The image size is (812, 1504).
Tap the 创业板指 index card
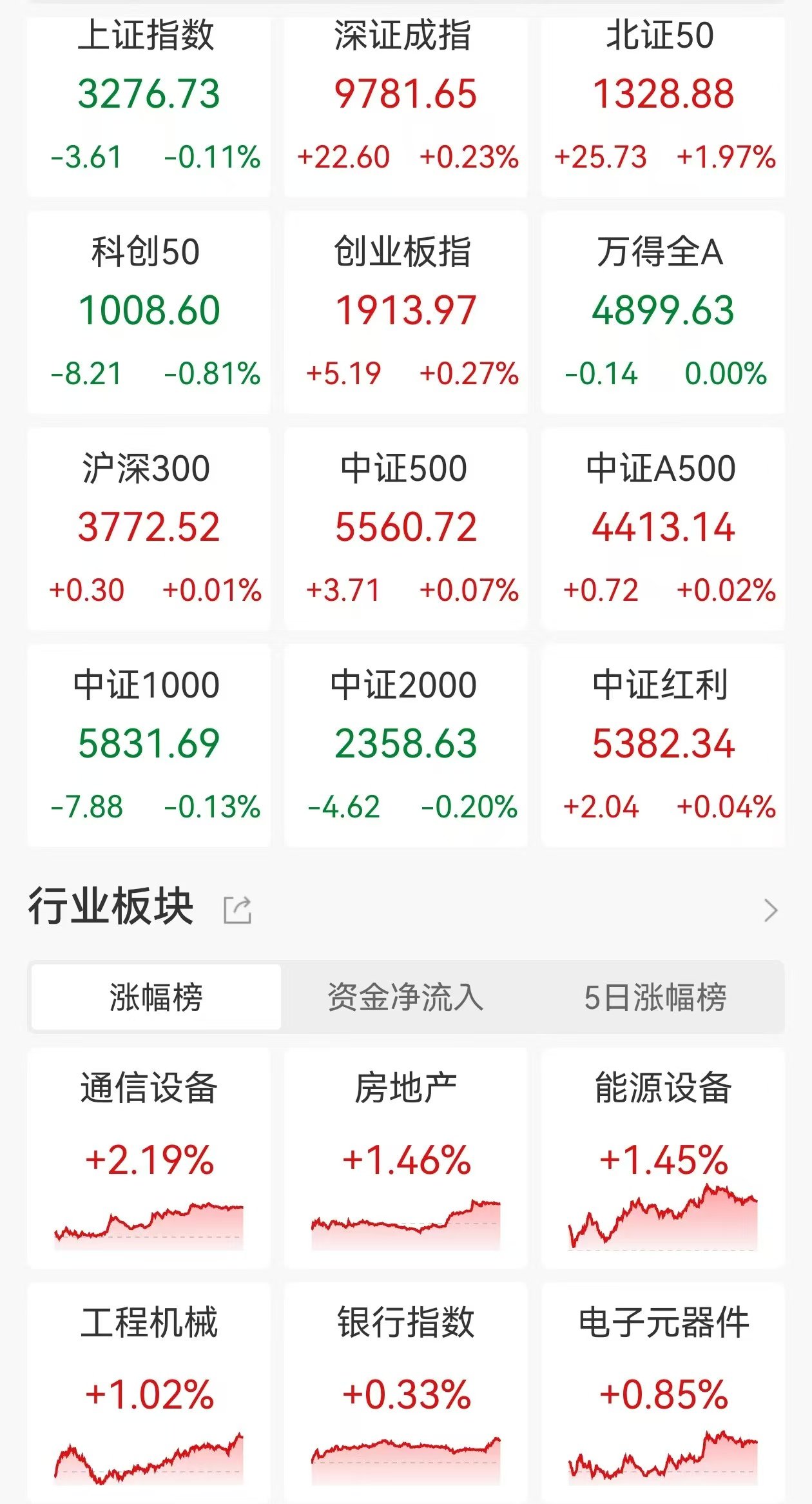(405, 312)
